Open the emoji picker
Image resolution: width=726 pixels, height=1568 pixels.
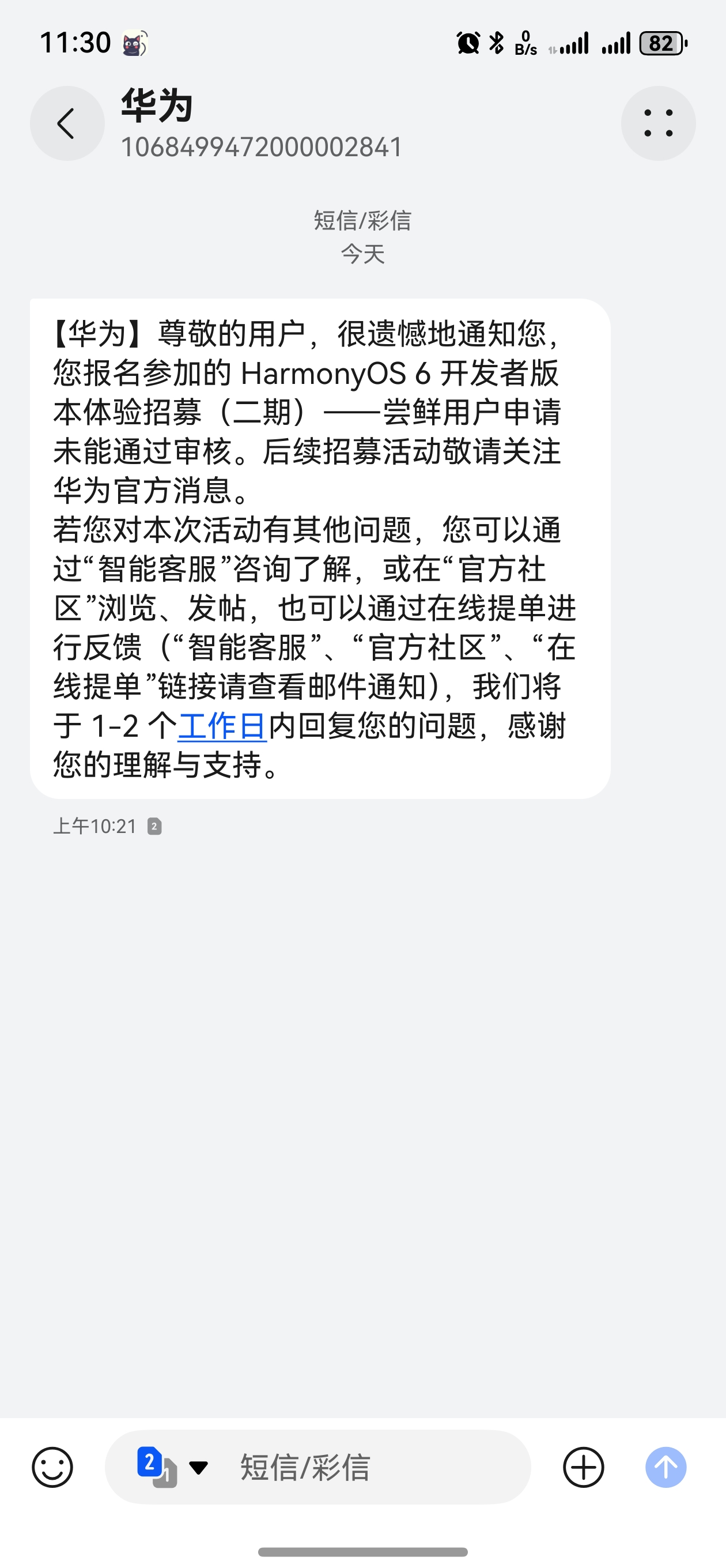click(52, 1467)
